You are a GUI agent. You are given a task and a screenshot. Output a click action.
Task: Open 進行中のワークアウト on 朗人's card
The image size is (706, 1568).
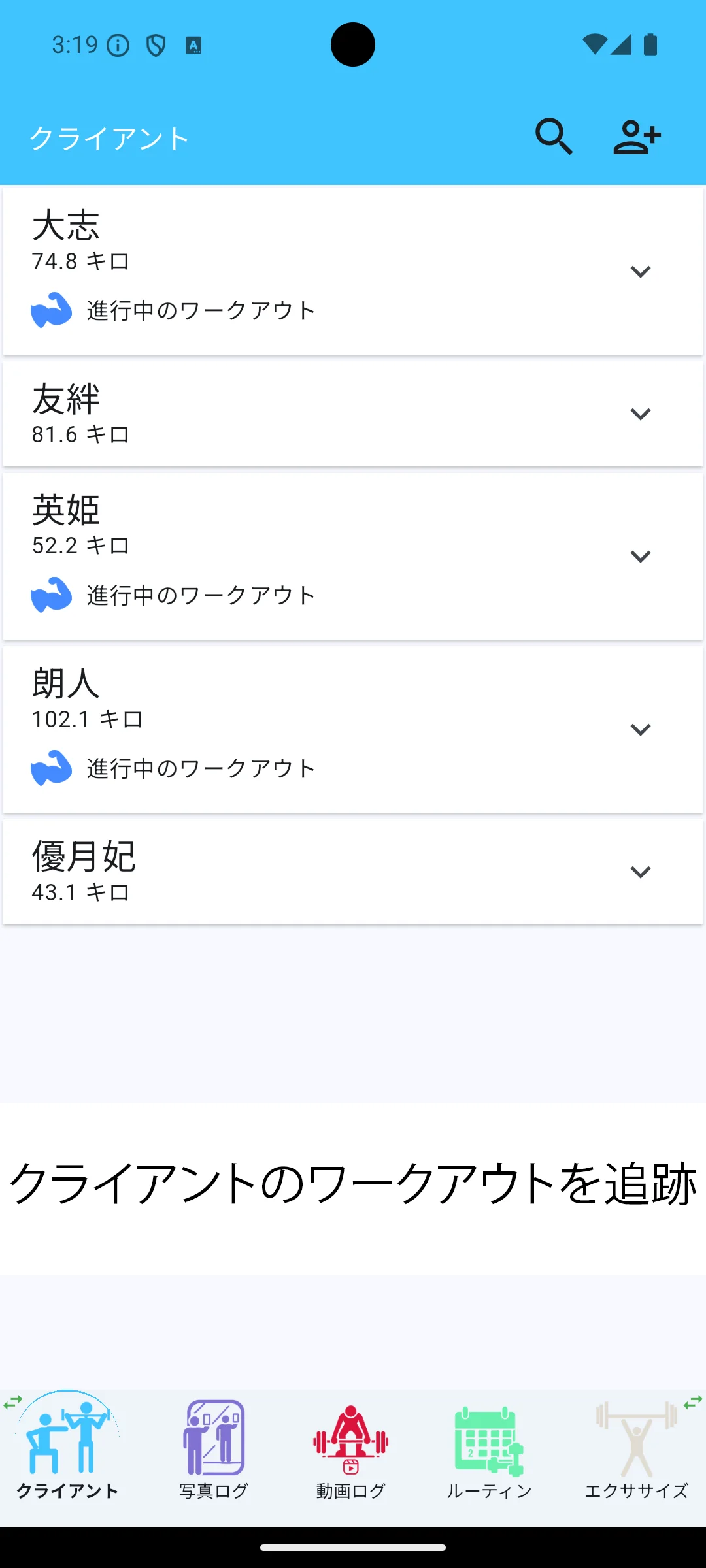point(200,767)
